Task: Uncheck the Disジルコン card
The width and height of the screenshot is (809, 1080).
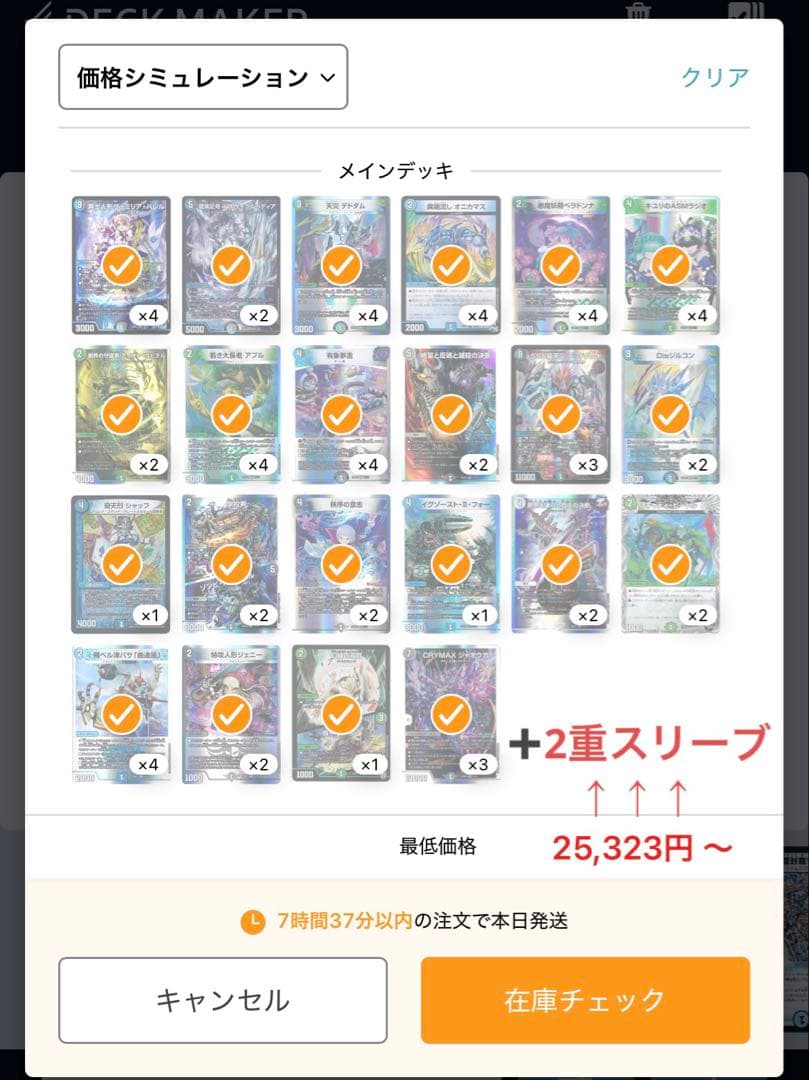Action: [x=671, y=414]
